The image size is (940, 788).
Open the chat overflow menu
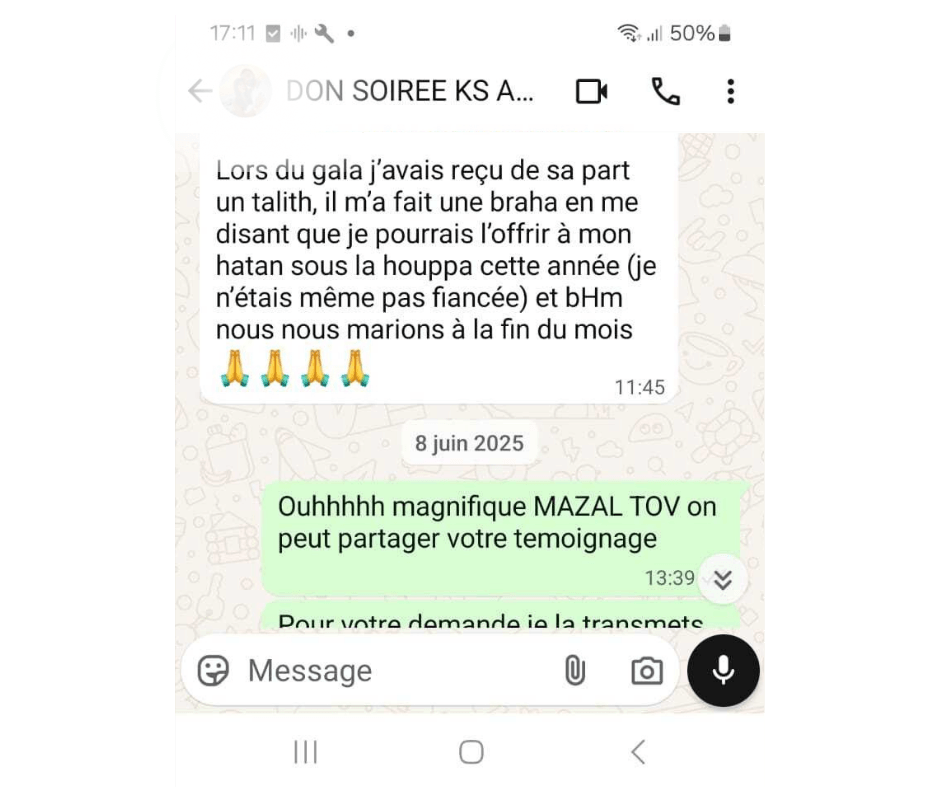pos(731,92)
